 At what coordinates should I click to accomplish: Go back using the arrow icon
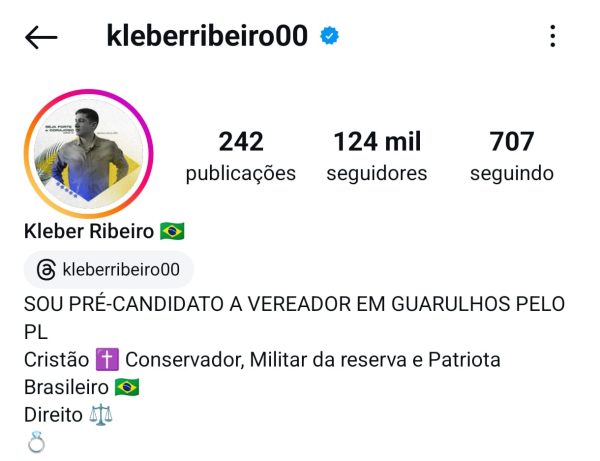coord(41,38)
